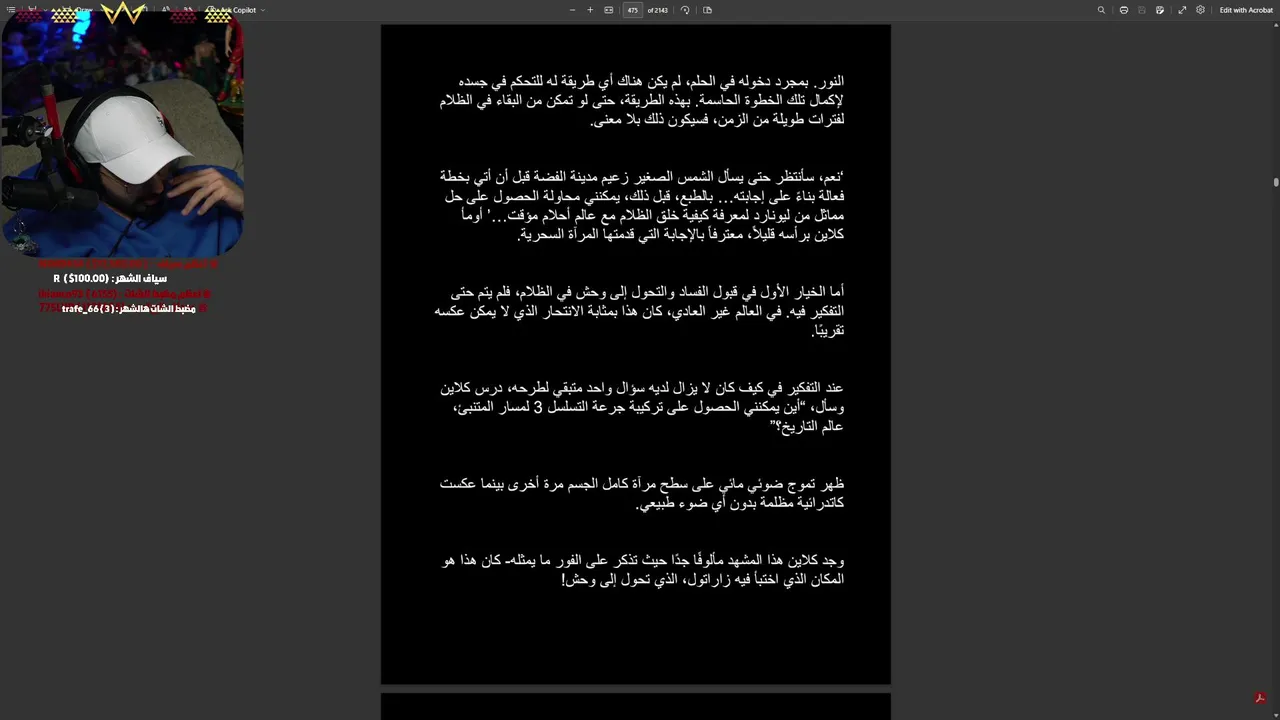Open find in document search
1280x720 pixels.
[x=1101, y=10]
